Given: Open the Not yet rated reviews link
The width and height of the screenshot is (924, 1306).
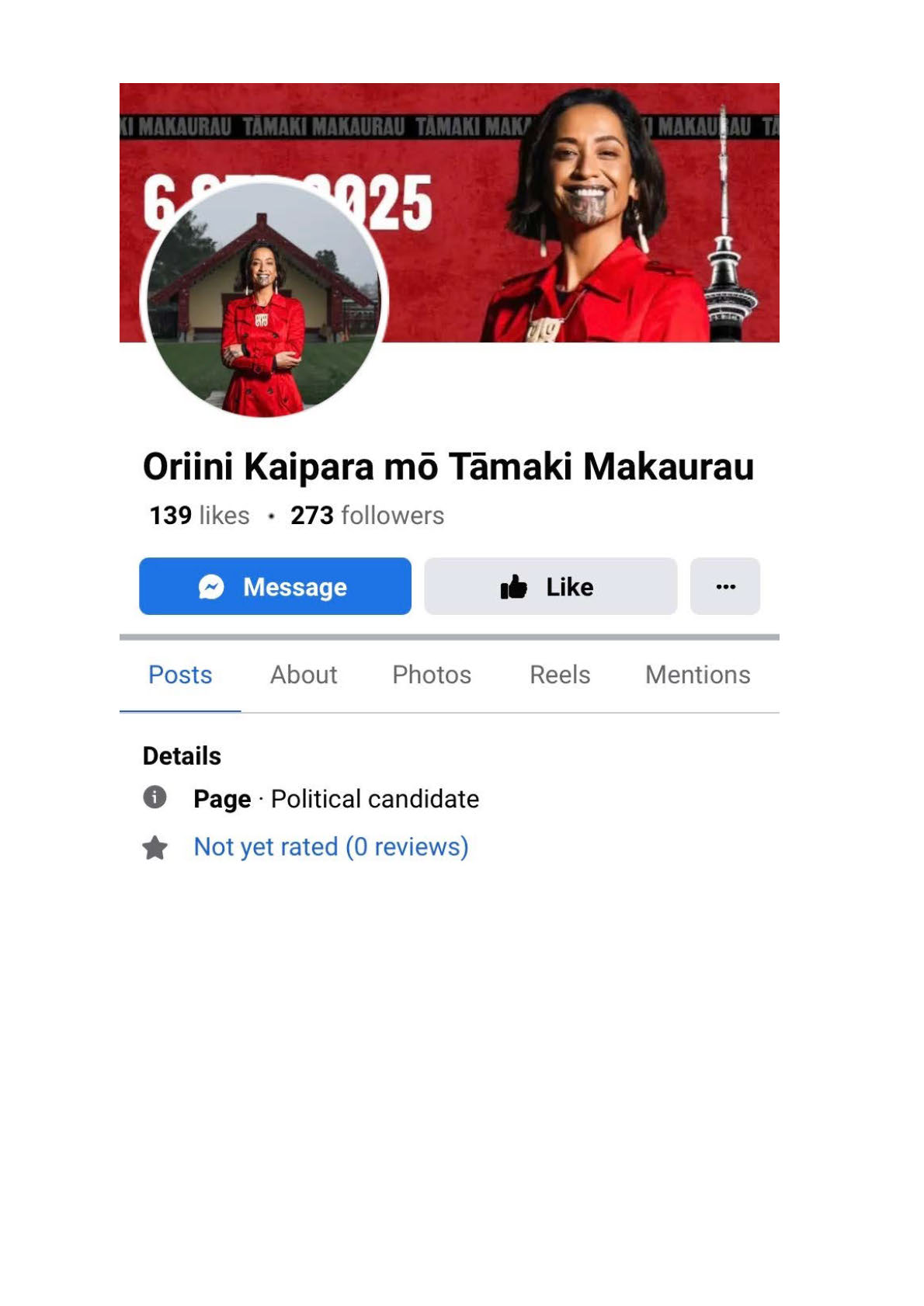Looking at the screenshot, I should (x=331, y=846).
